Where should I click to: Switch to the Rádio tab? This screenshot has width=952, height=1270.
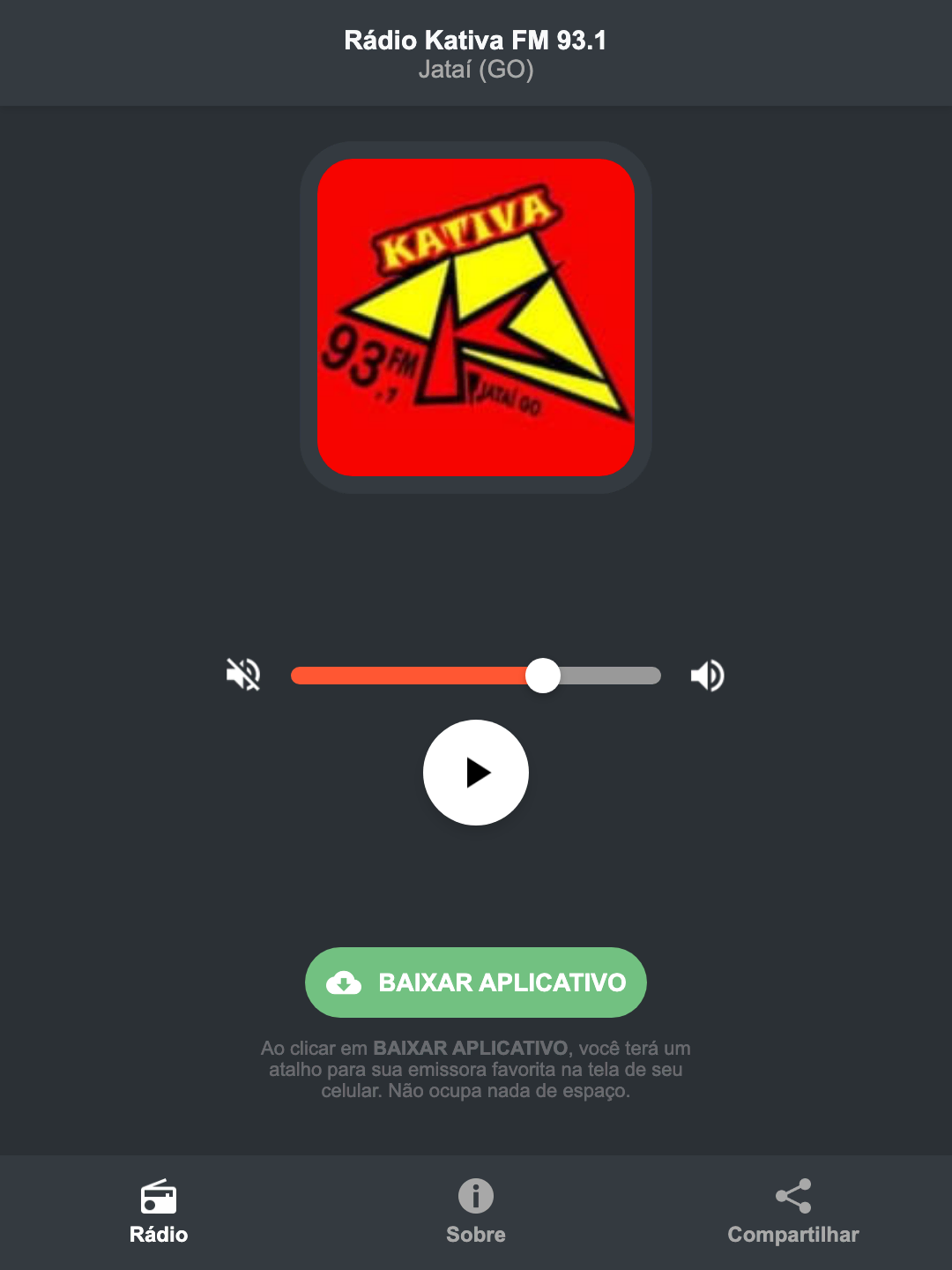click(159, 1213)
